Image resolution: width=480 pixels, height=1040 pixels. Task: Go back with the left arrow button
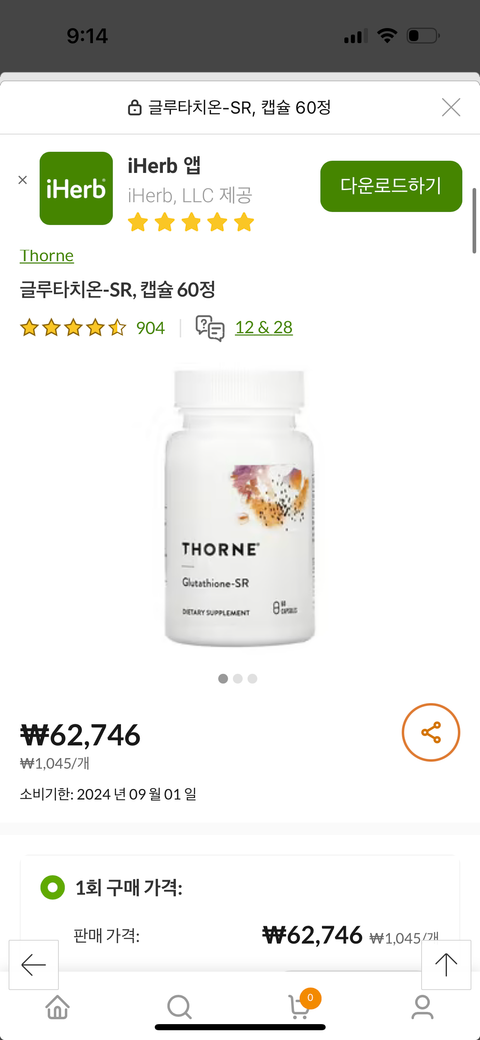pos(34,965)
